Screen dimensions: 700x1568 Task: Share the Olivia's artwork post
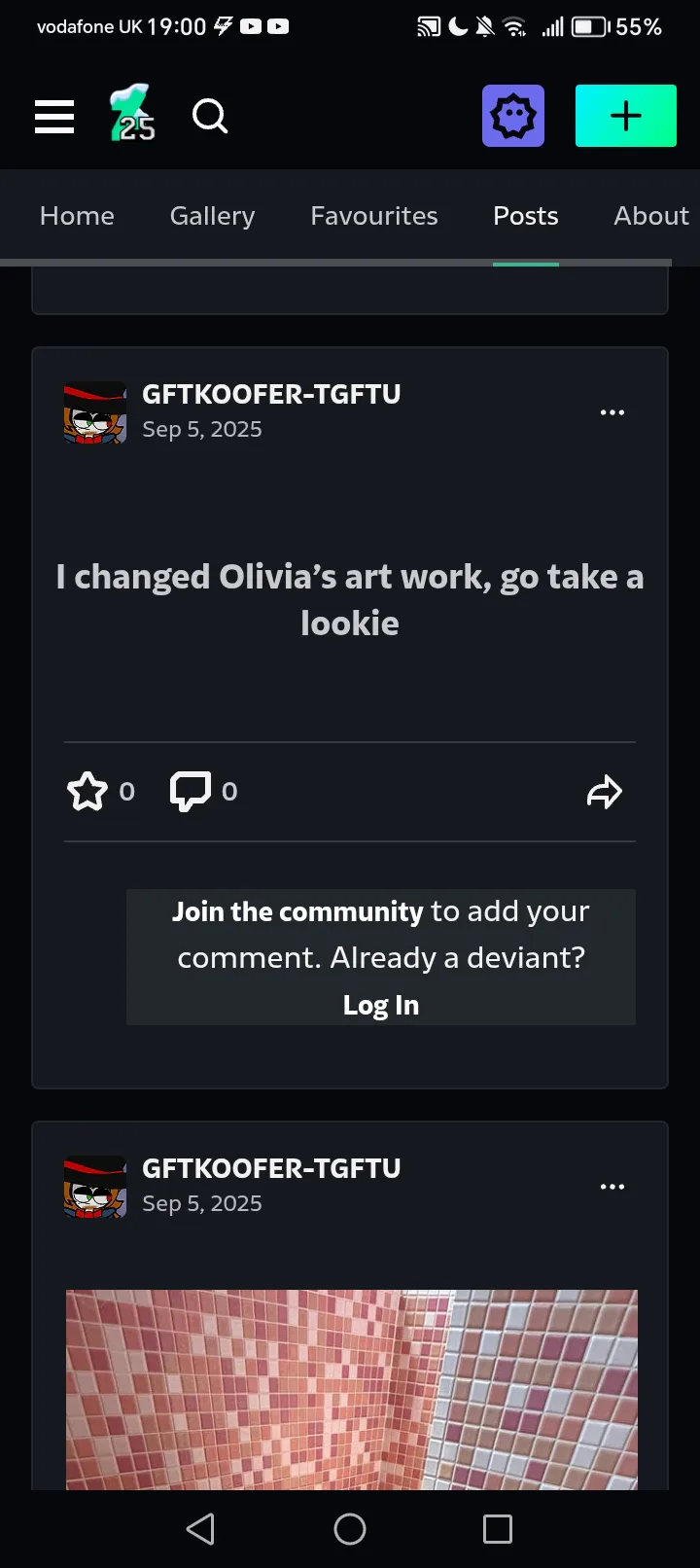[604, 792]
